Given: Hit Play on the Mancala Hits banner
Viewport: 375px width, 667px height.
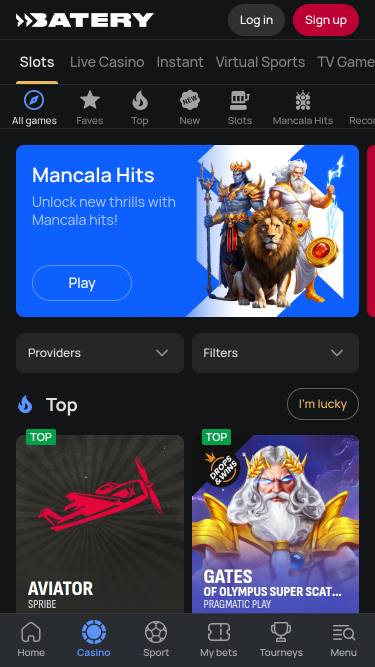Looking at the screenshot, I should (x=82, y=283).
